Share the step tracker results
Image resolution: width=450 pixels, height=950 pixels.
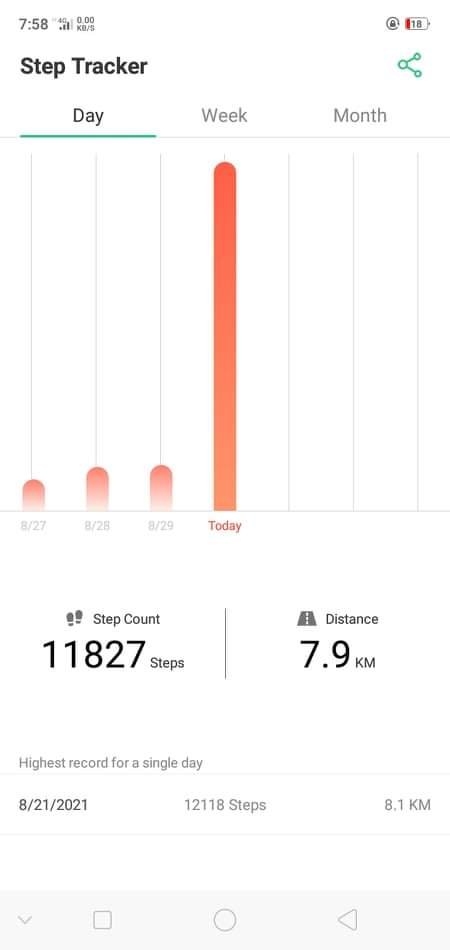[409, 65]
